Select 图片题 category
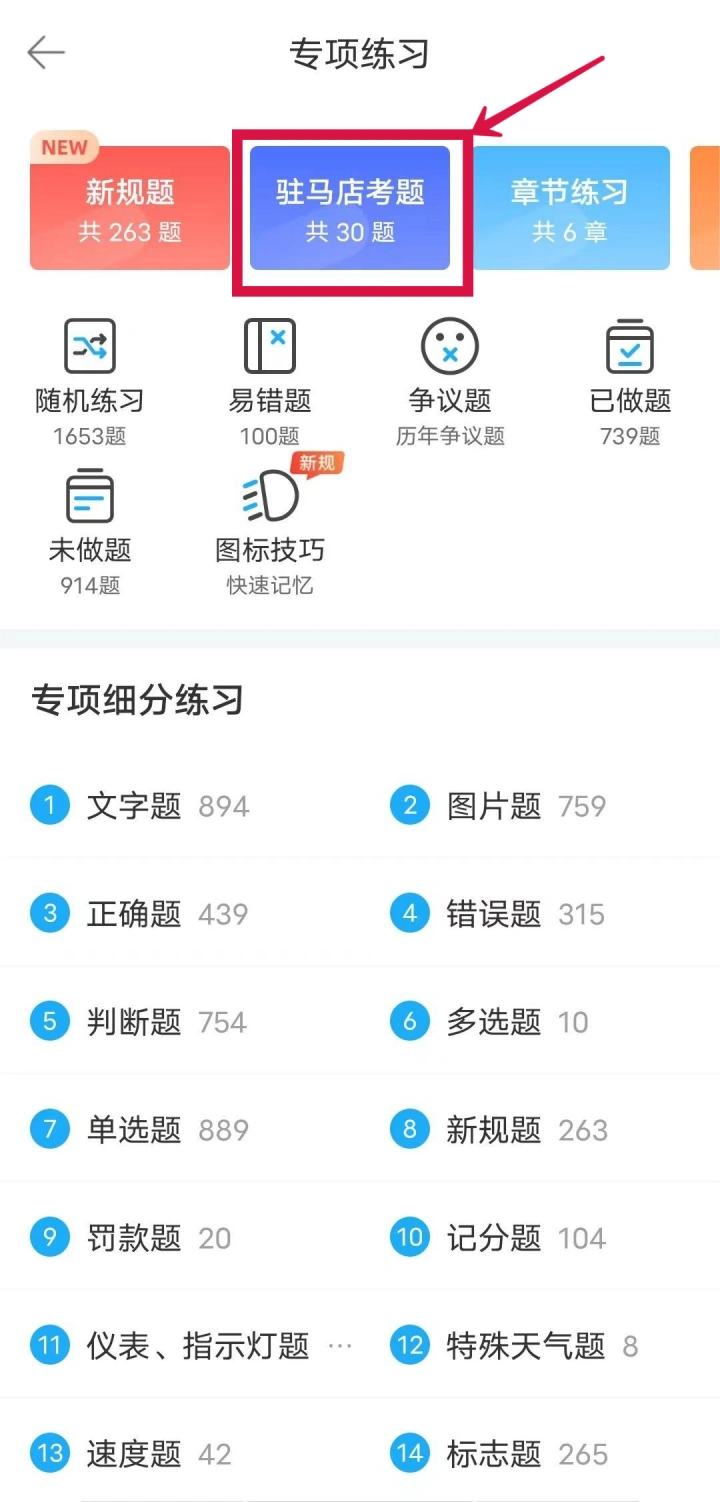 (x=498, y=805)
